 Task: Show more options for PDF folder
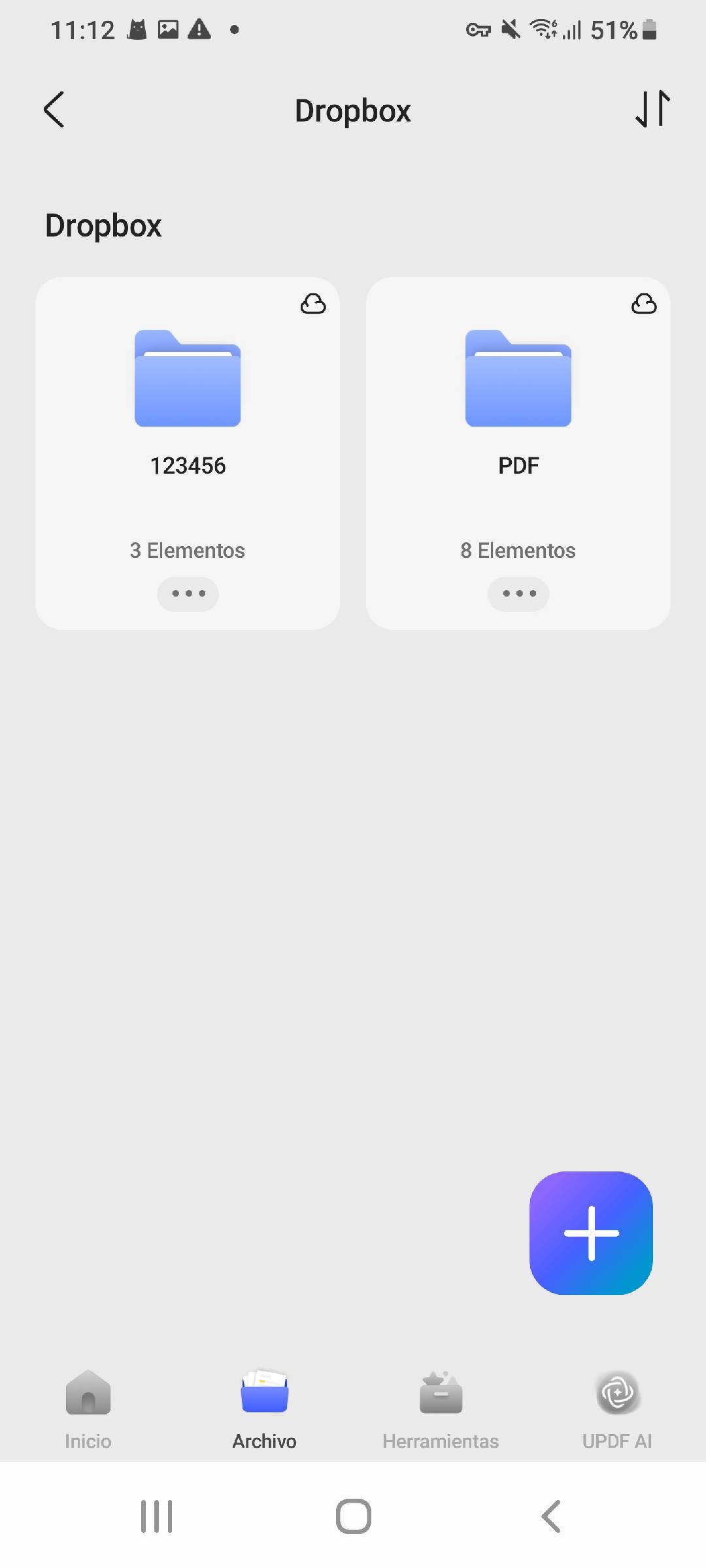point(518,594)
